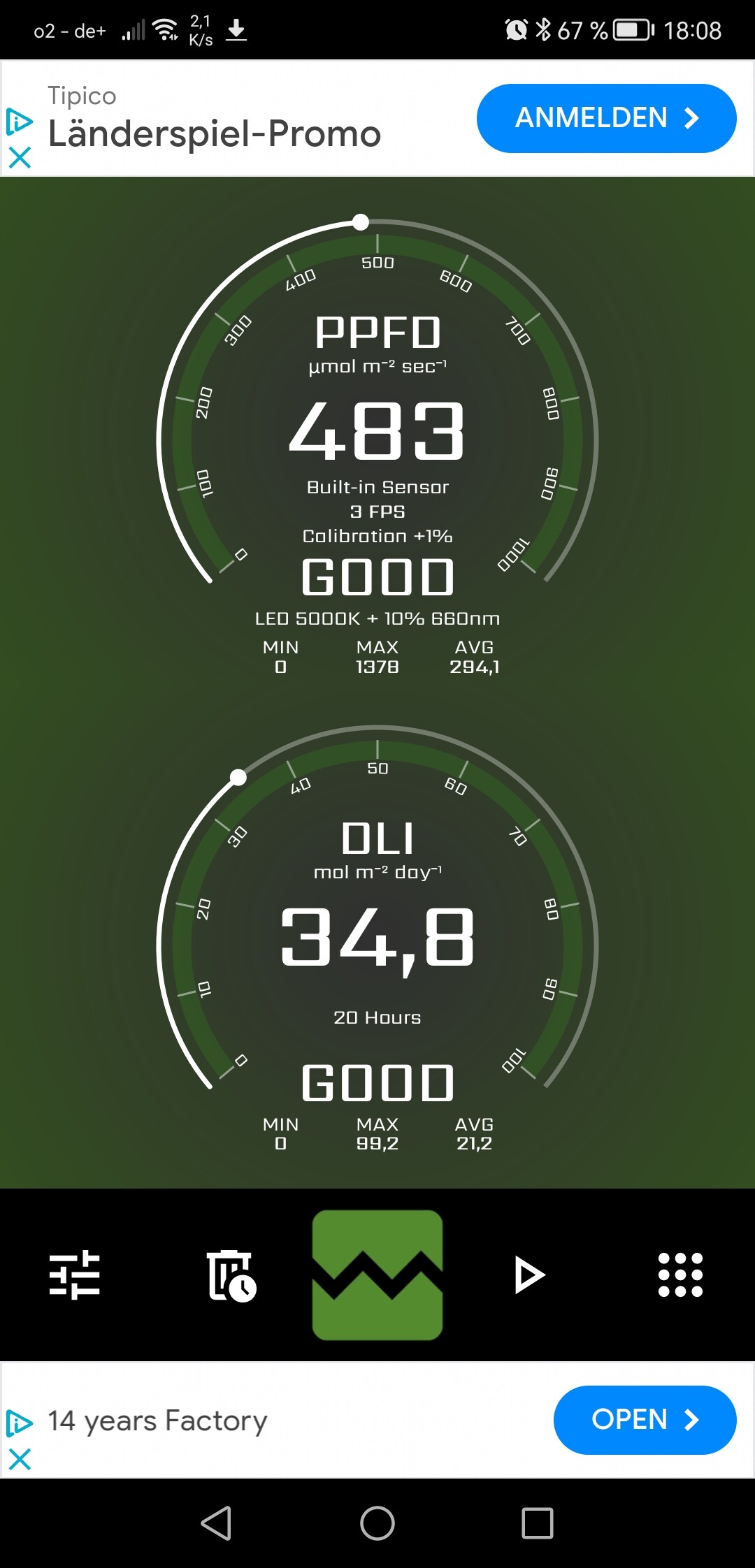755x1568 pixels.
Task: Open the nine-dot grid menu
Action: (x=680, y=1275)
